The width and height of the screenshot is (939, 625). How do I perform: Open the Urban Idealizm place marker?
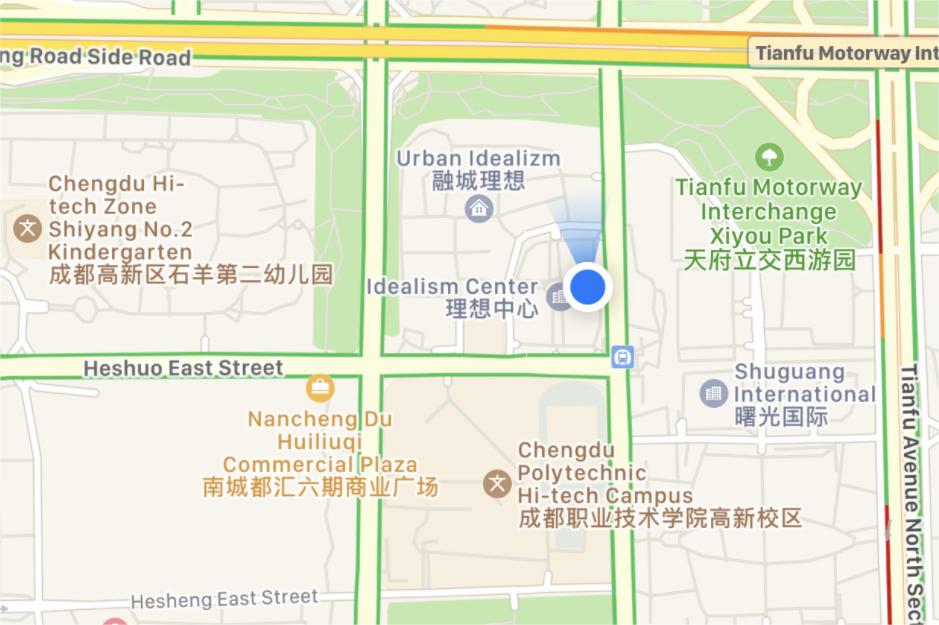[479, 209]
